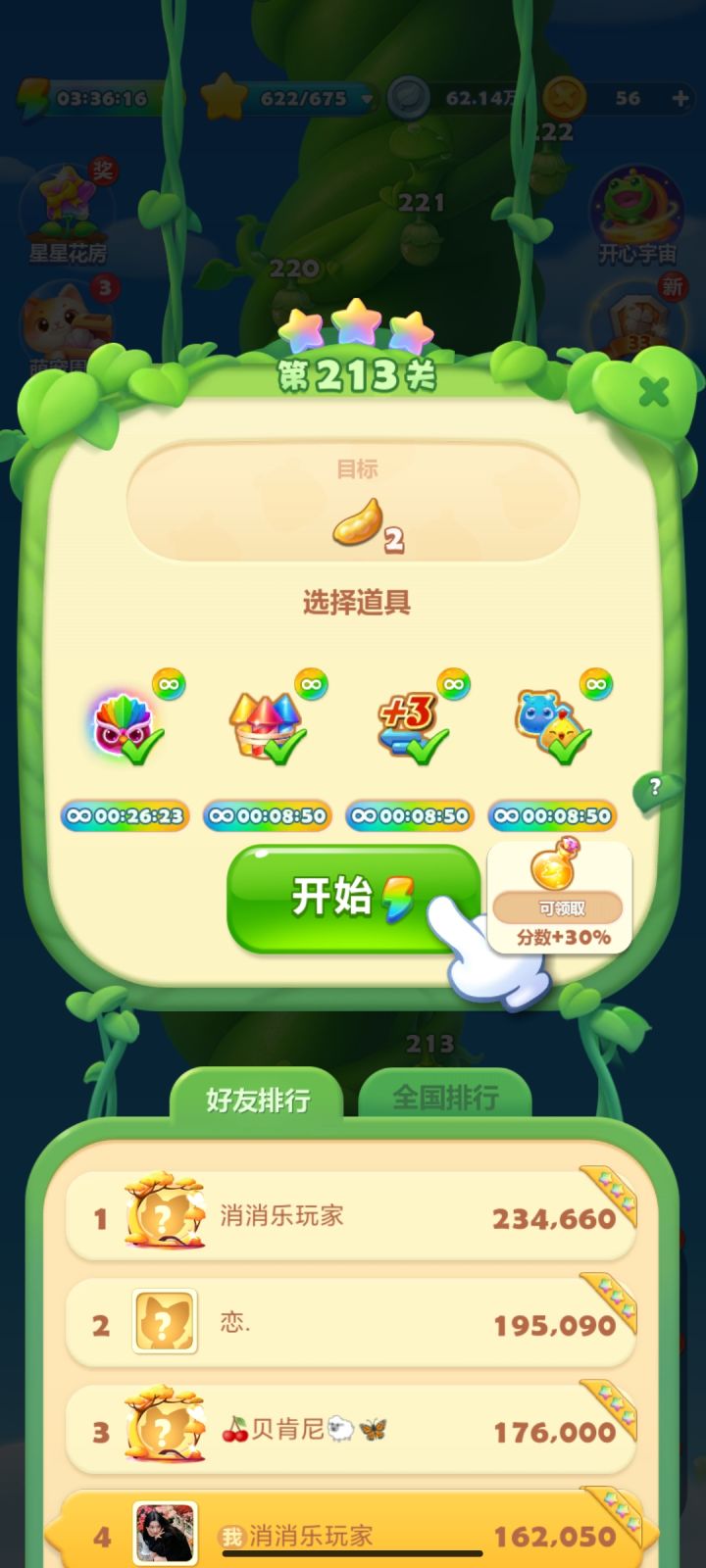The image size is (706, 1568).
Task: Stay on the 好友排行 tab
Action: click(x=257, y=1098)
